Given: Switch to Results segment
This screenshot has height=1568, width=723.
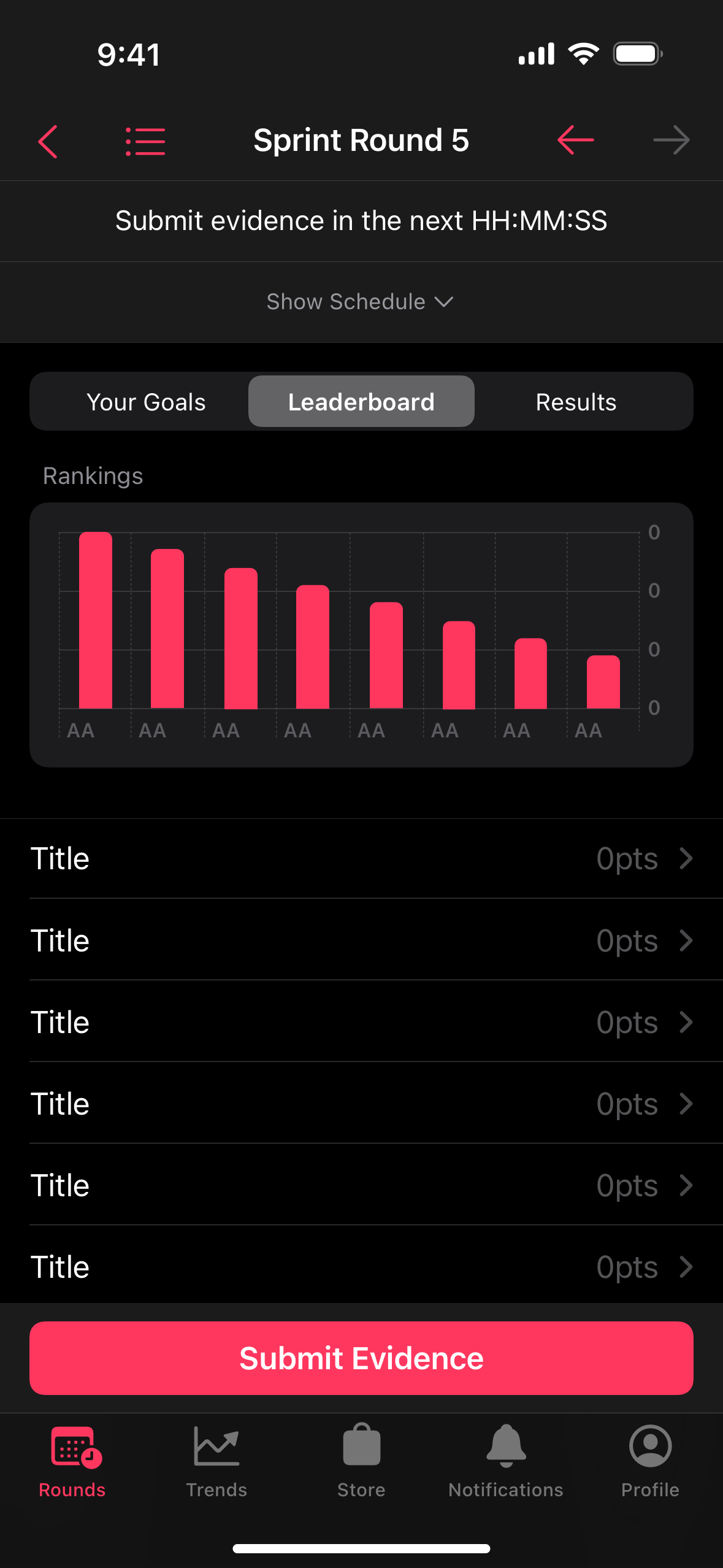Looking at the screenshot, I should 576,402.
